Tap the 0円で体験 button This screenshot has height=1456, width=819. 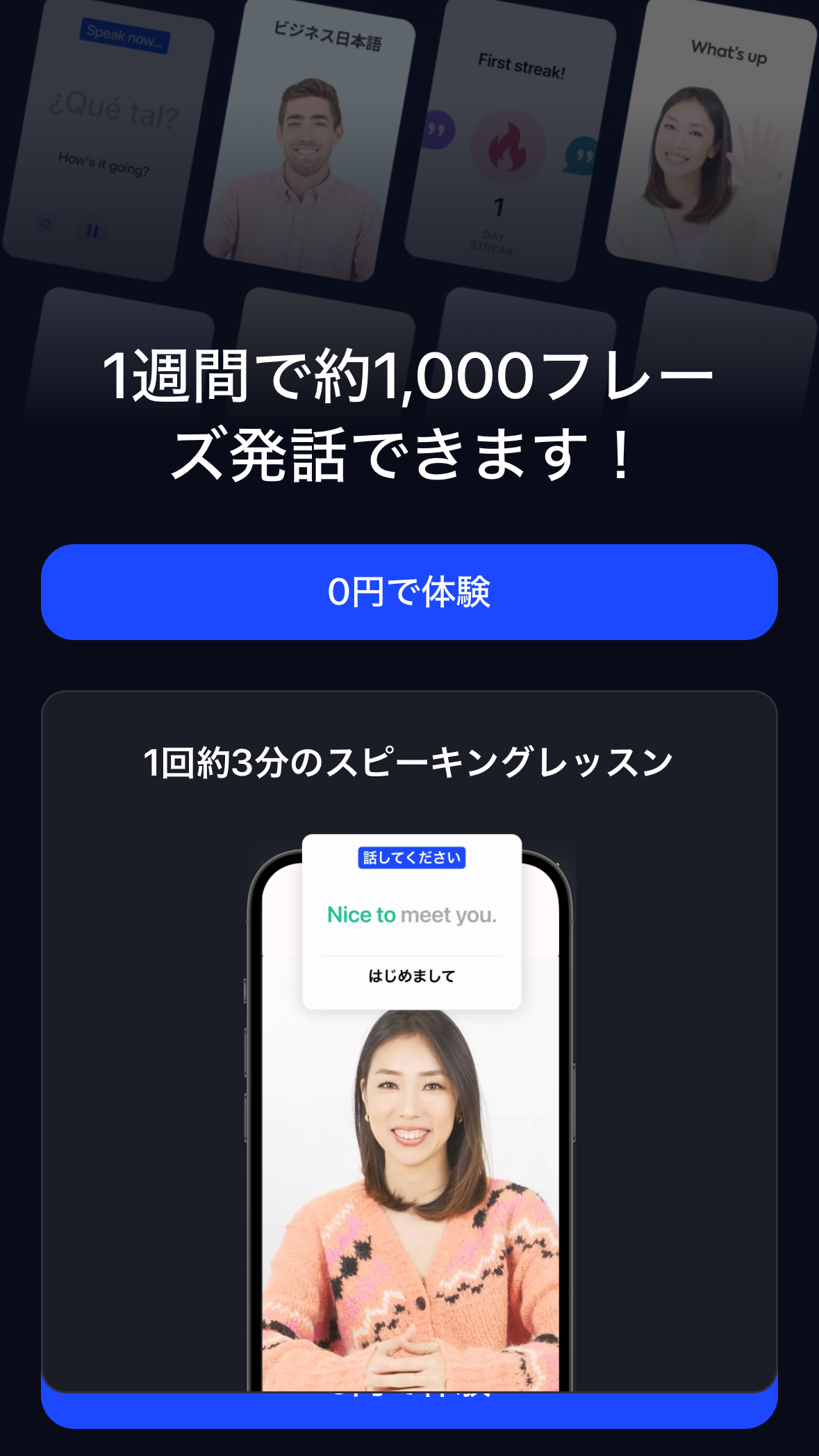click(409, 592)
